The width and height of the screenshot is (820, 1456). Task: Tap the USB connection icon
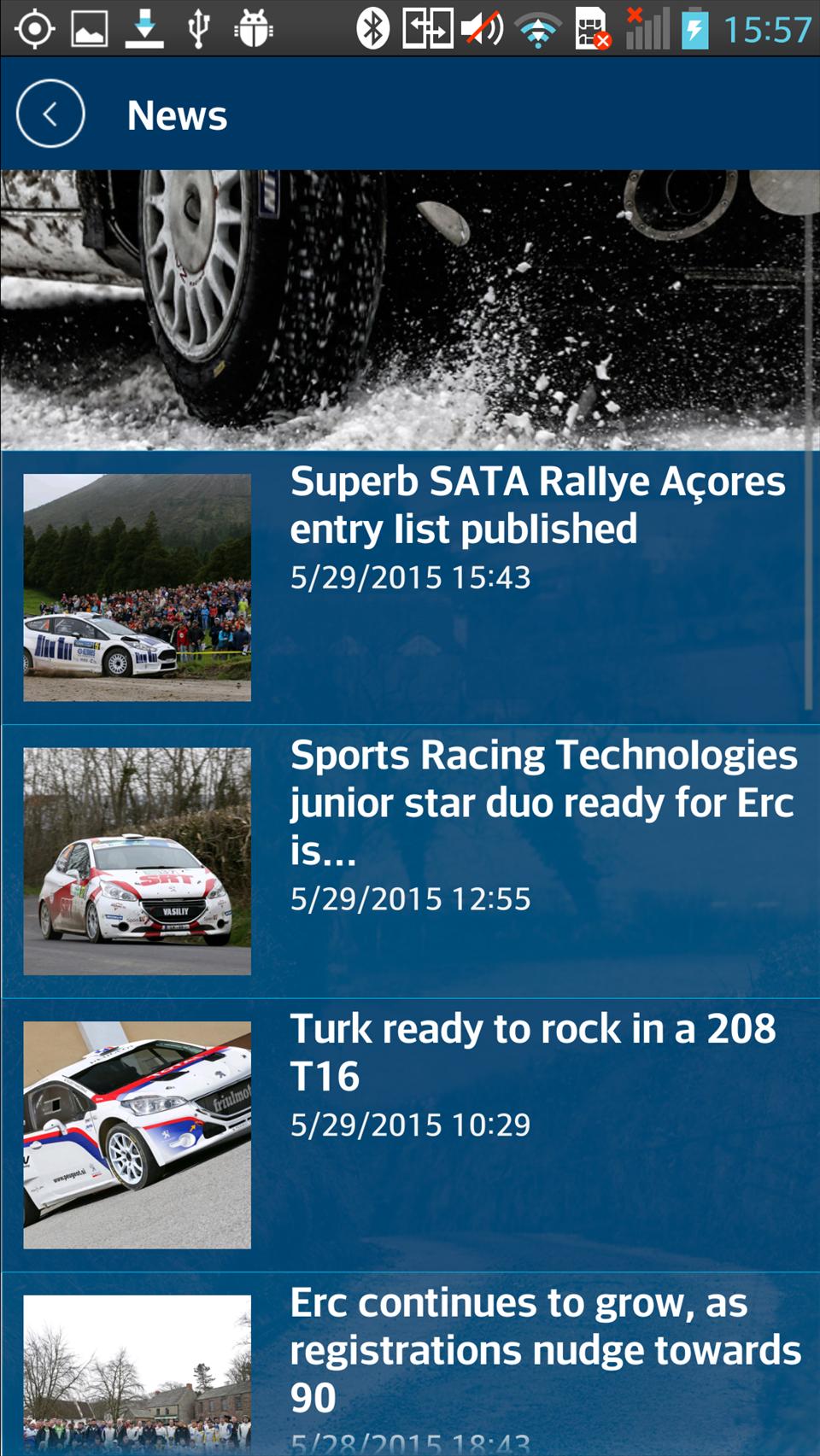pos(199,28)
